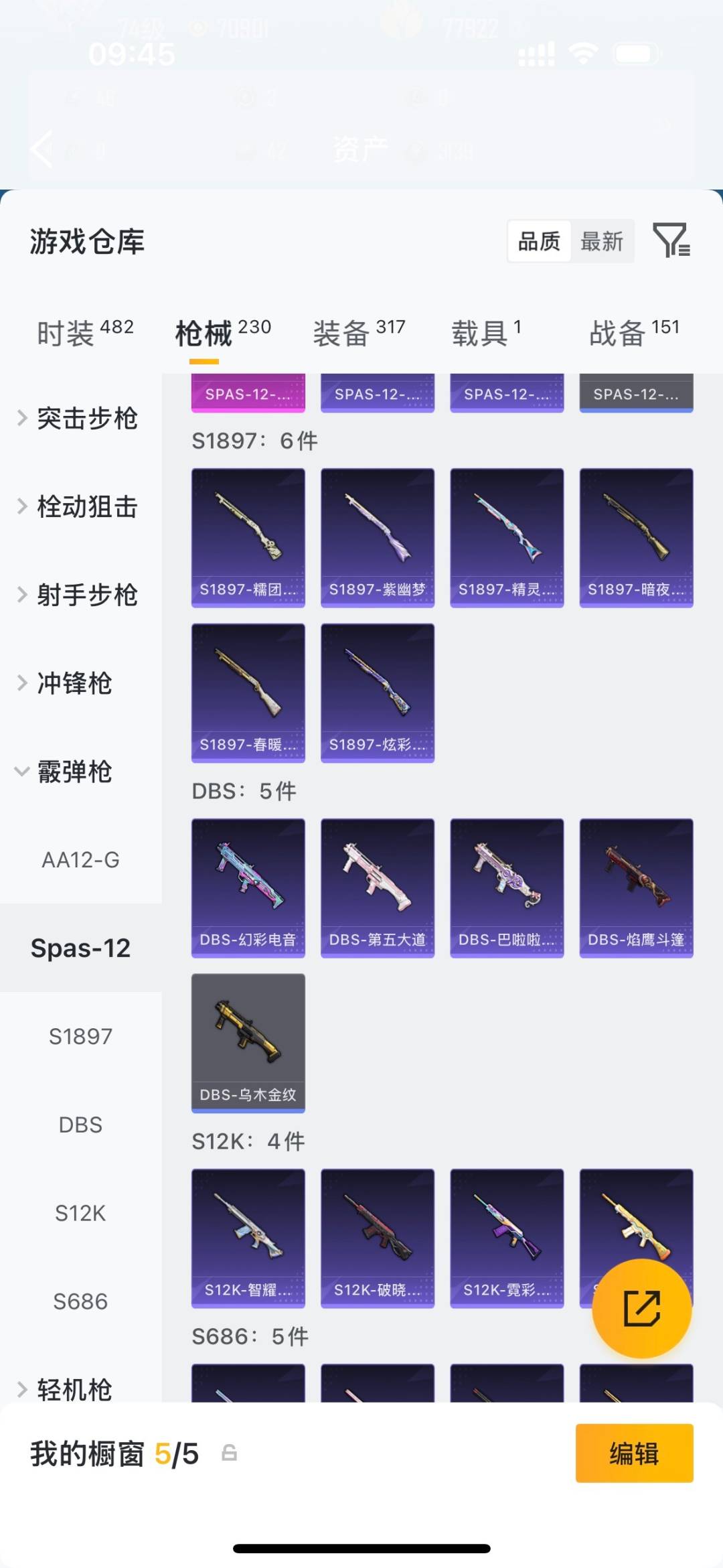This screenshot has width=723, height=1568.
Task: Select S686 in the sidebar
Action: (x=80, y=1300)
